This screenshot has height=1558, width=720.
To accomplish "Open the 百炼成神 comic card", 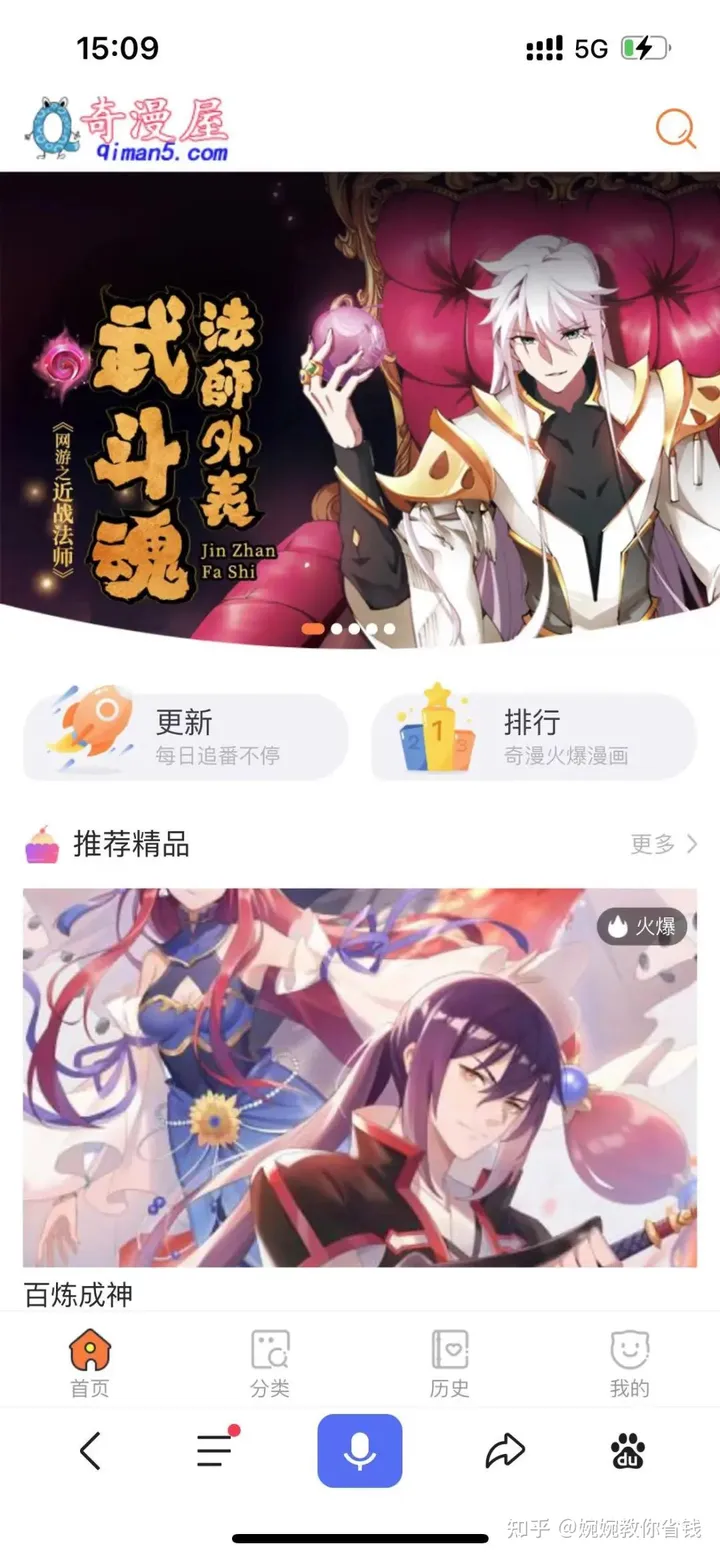I will point(360,1078).
